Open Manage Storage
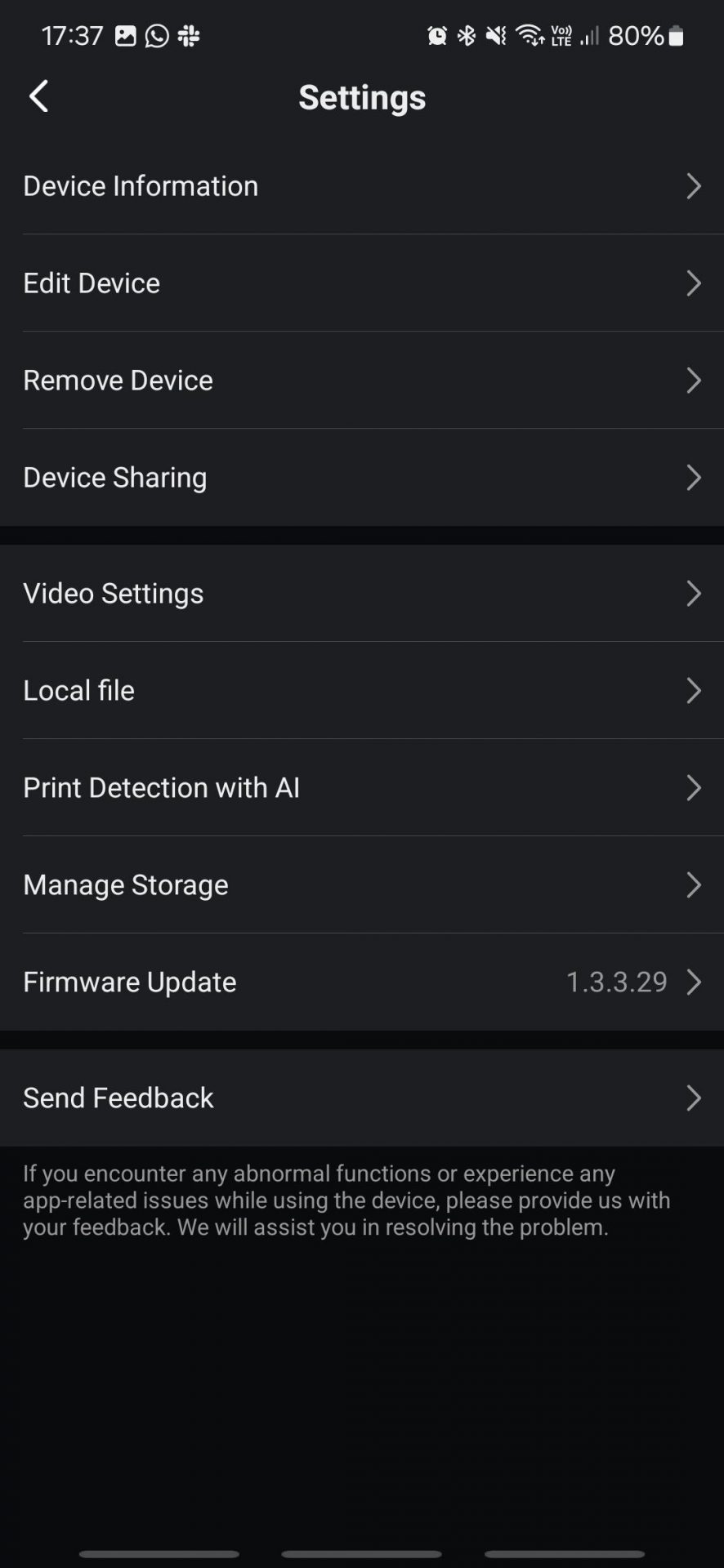The image size is (724, 1568). (362, 884)
